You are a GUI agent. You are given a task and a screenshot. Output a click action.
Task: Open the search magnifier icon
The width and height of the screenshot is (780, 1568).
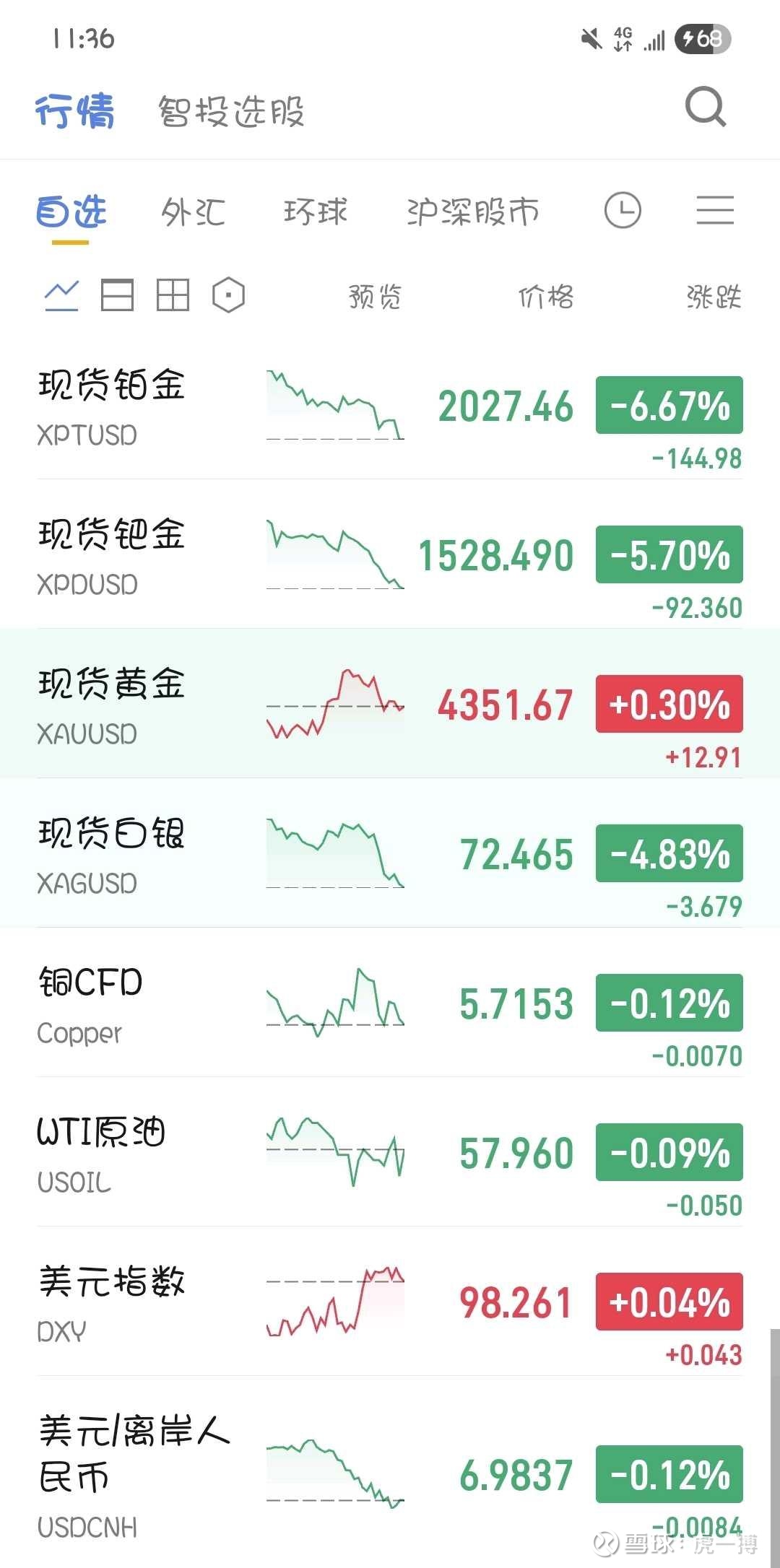point(705,108)
